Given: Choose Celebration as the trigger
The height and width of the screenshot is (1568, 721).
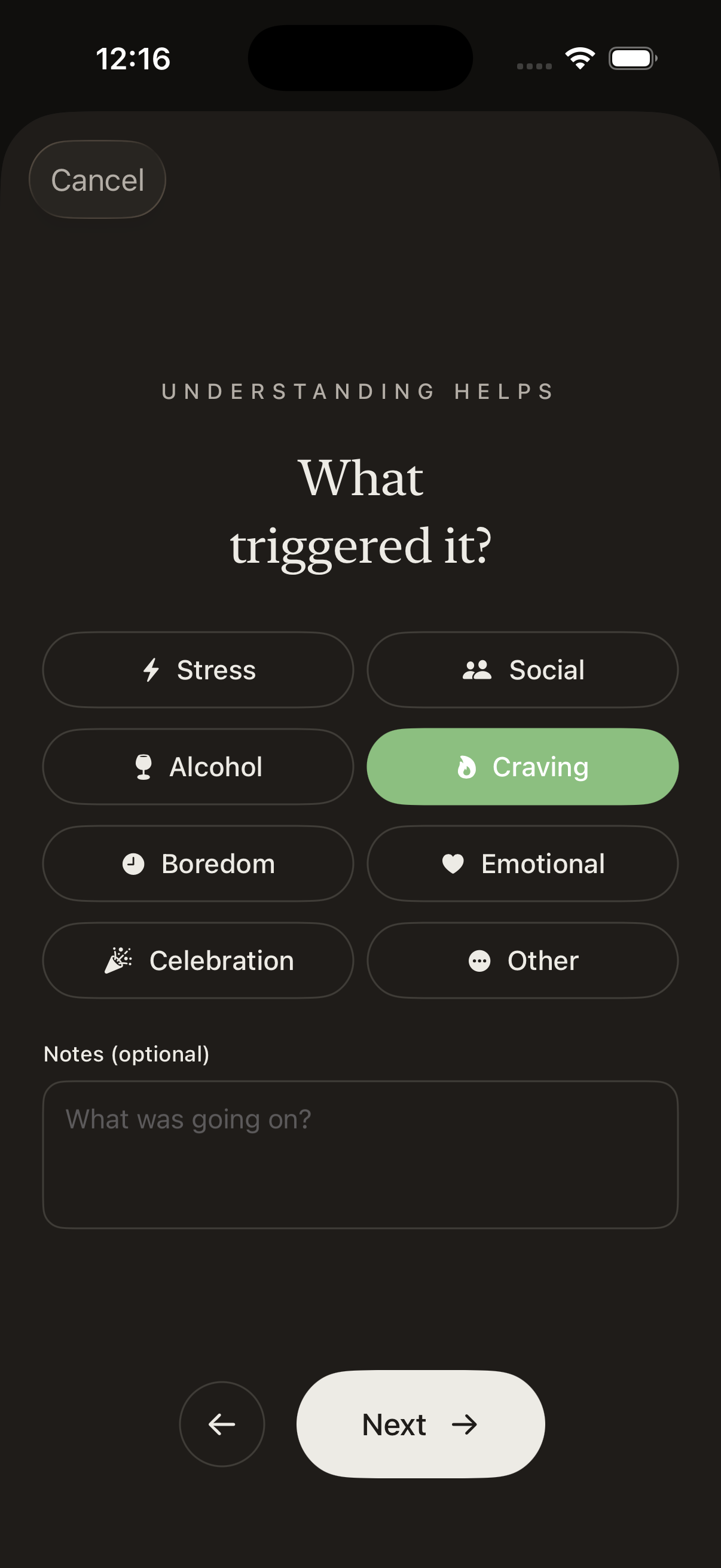Looking at the screenshot, I should (197, 960).
